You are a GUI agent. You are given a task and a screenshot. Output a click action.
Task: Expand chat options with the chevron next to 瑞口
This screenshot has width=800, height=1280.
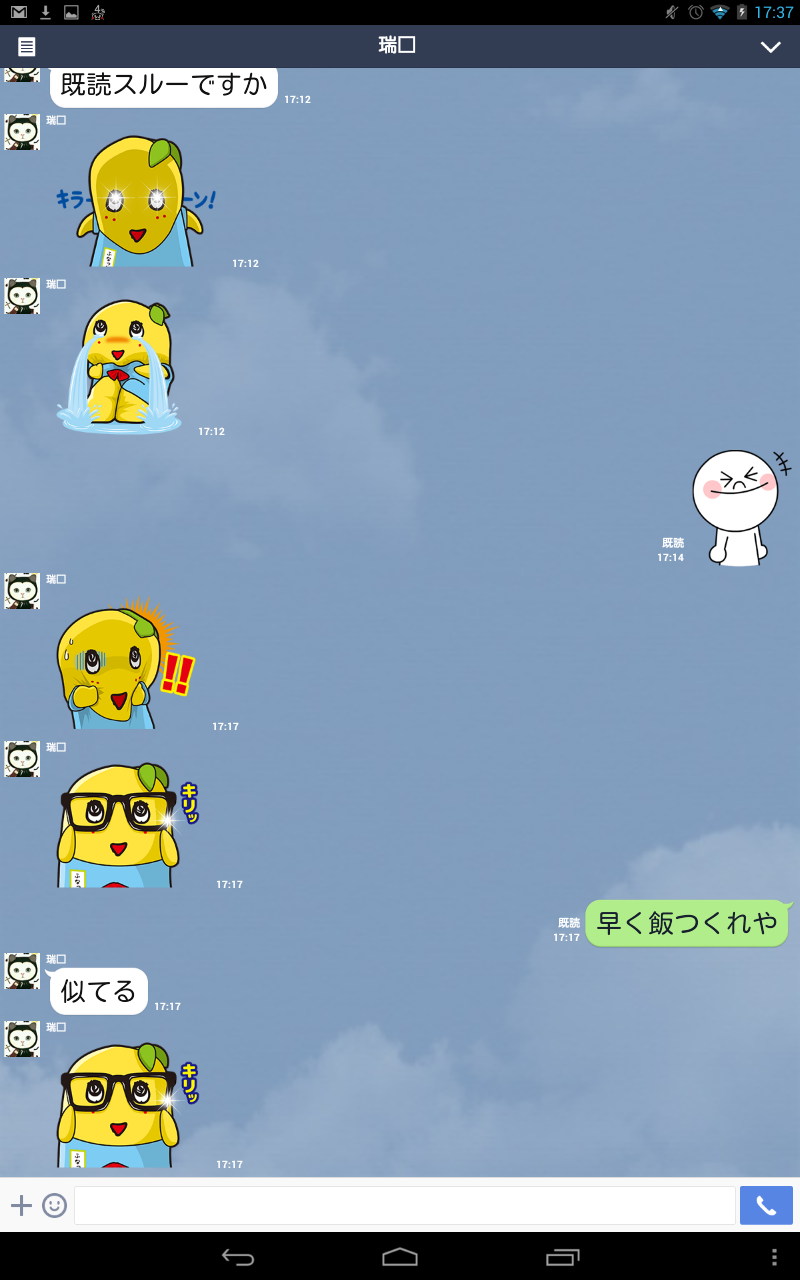[x=770, y=46]
